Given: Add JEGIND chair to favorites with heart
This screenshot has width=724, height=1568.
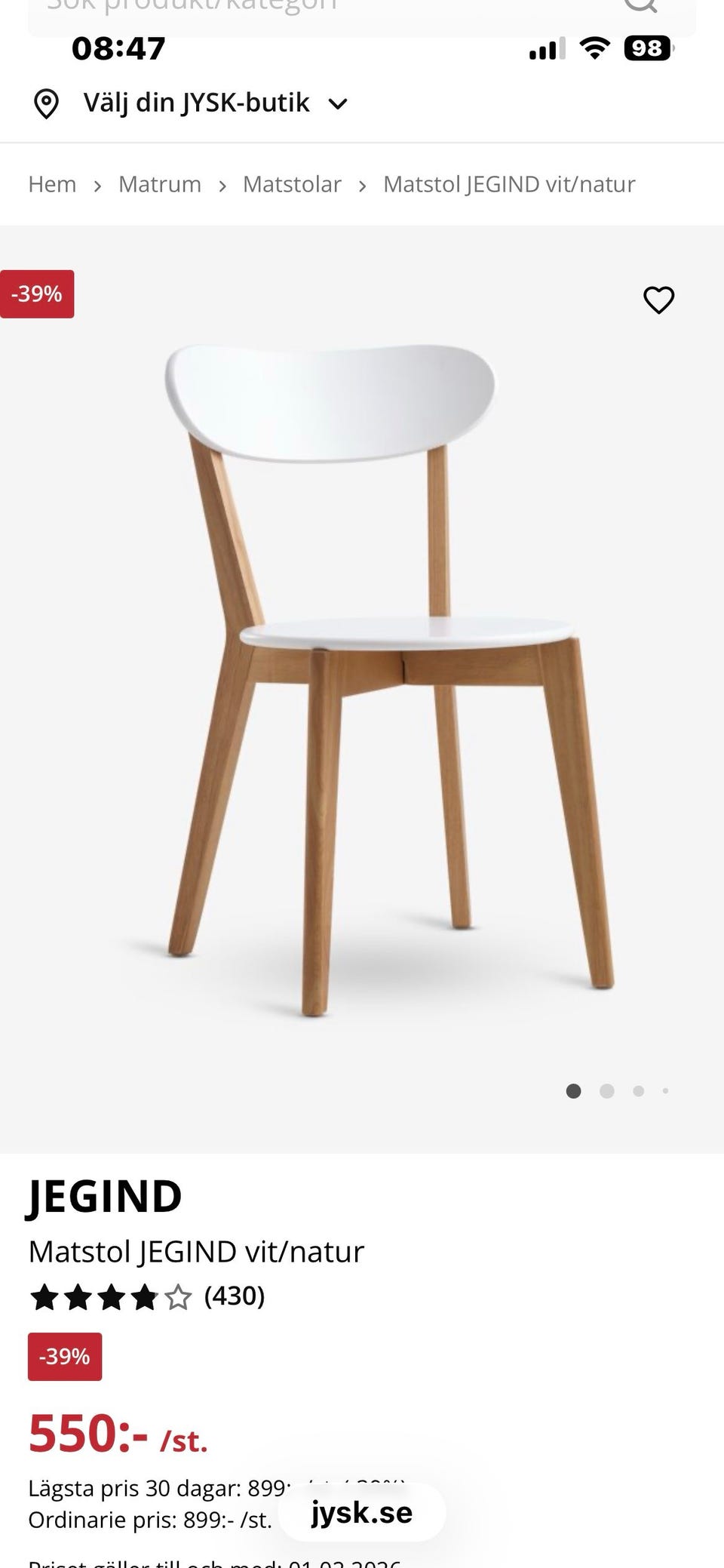Looking at the screenshot, I should click(x=658, y=300).
